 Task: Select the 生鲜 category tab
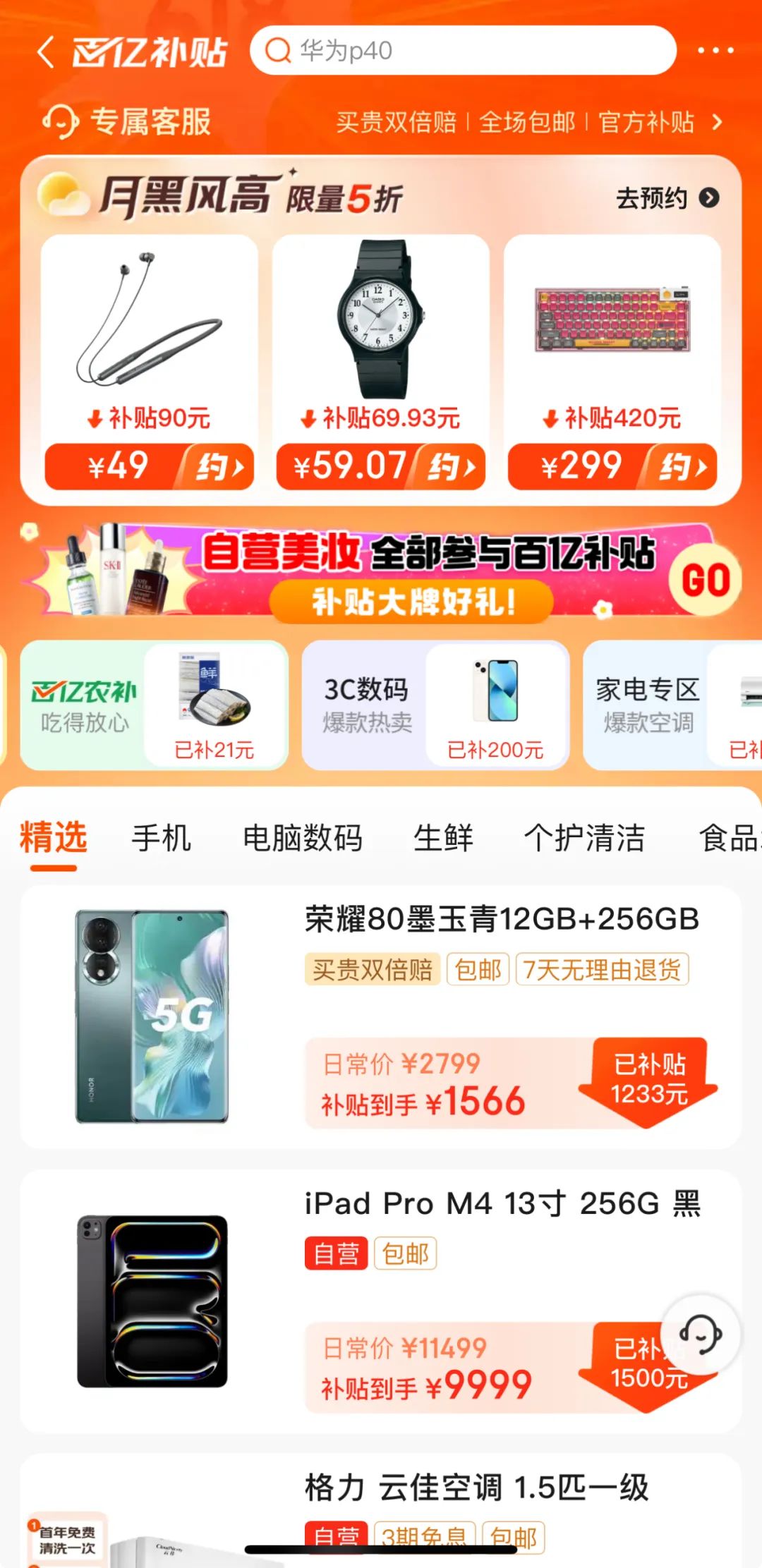[443, 839]
